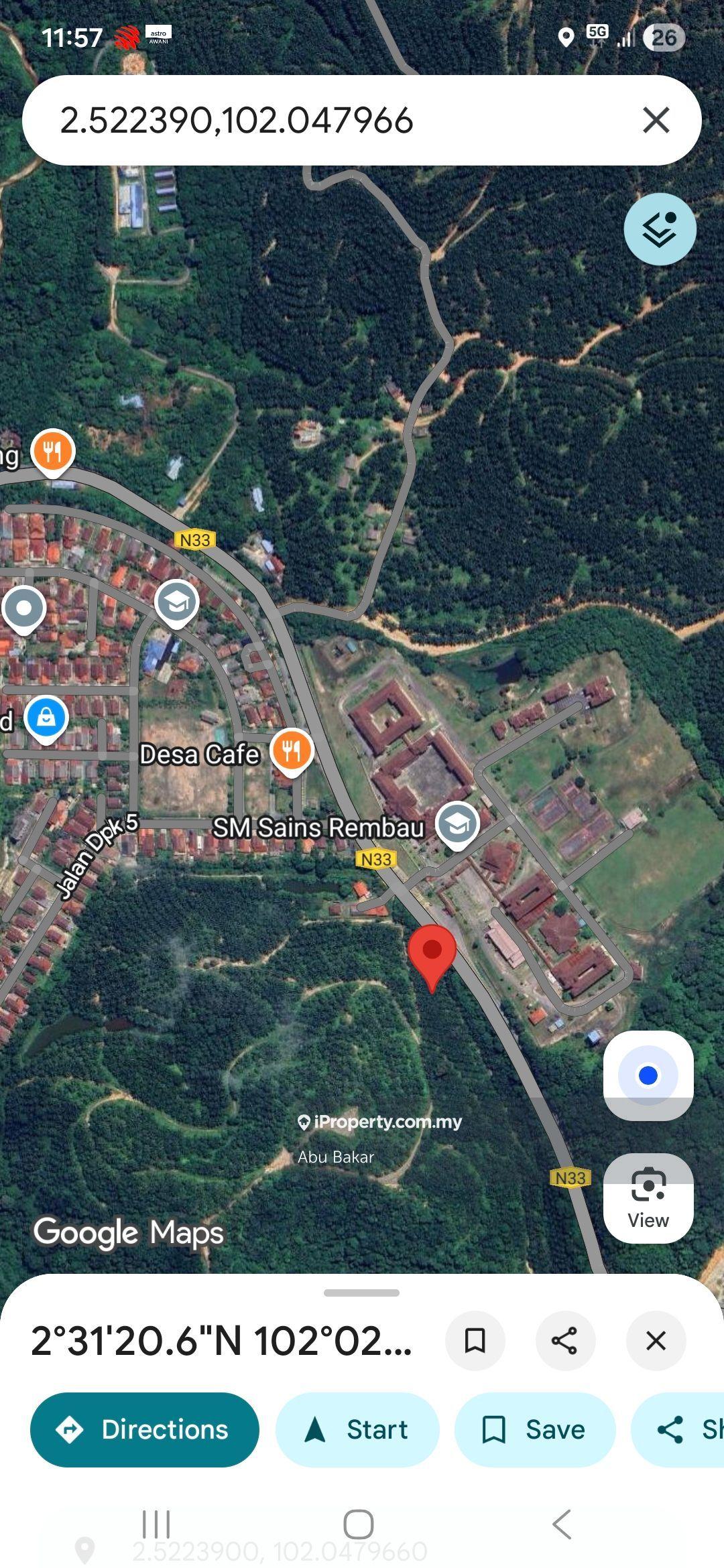Get Directions to the dropped pin
The width and height of the screenshot is (724, 1568).
point(145,1429)
